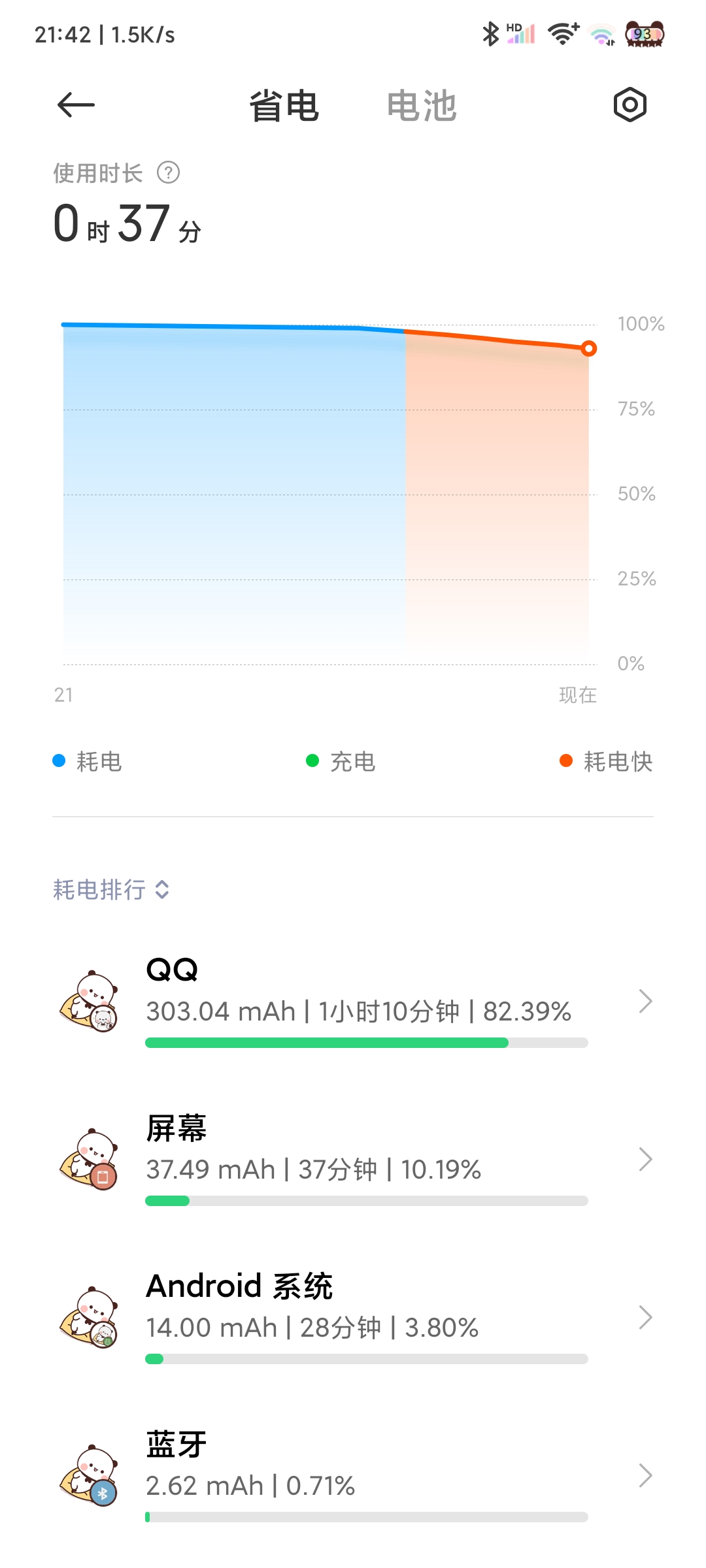View Android 系统 power consumption
The width and height of the screenshot is (706, 1568).
click(x=353, y=1317)
